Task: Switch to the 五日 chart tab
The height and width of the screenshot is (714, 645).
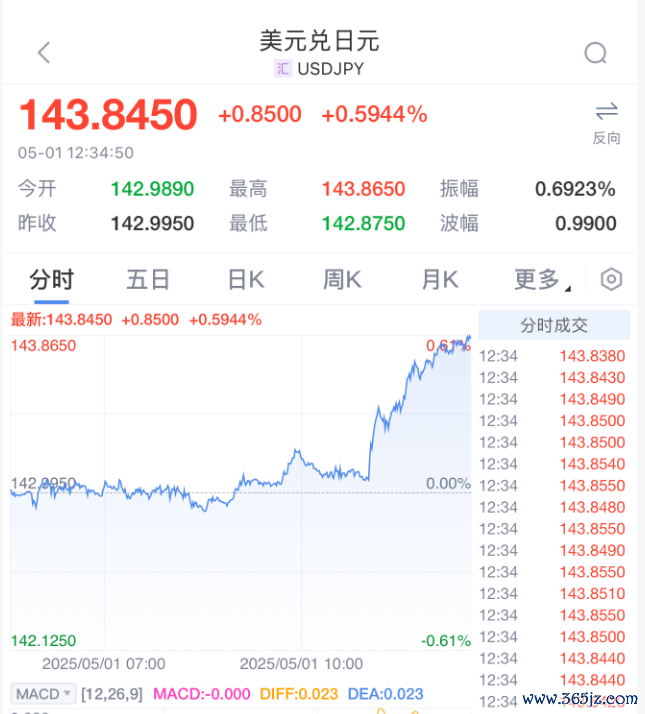Action: point(148,280)
